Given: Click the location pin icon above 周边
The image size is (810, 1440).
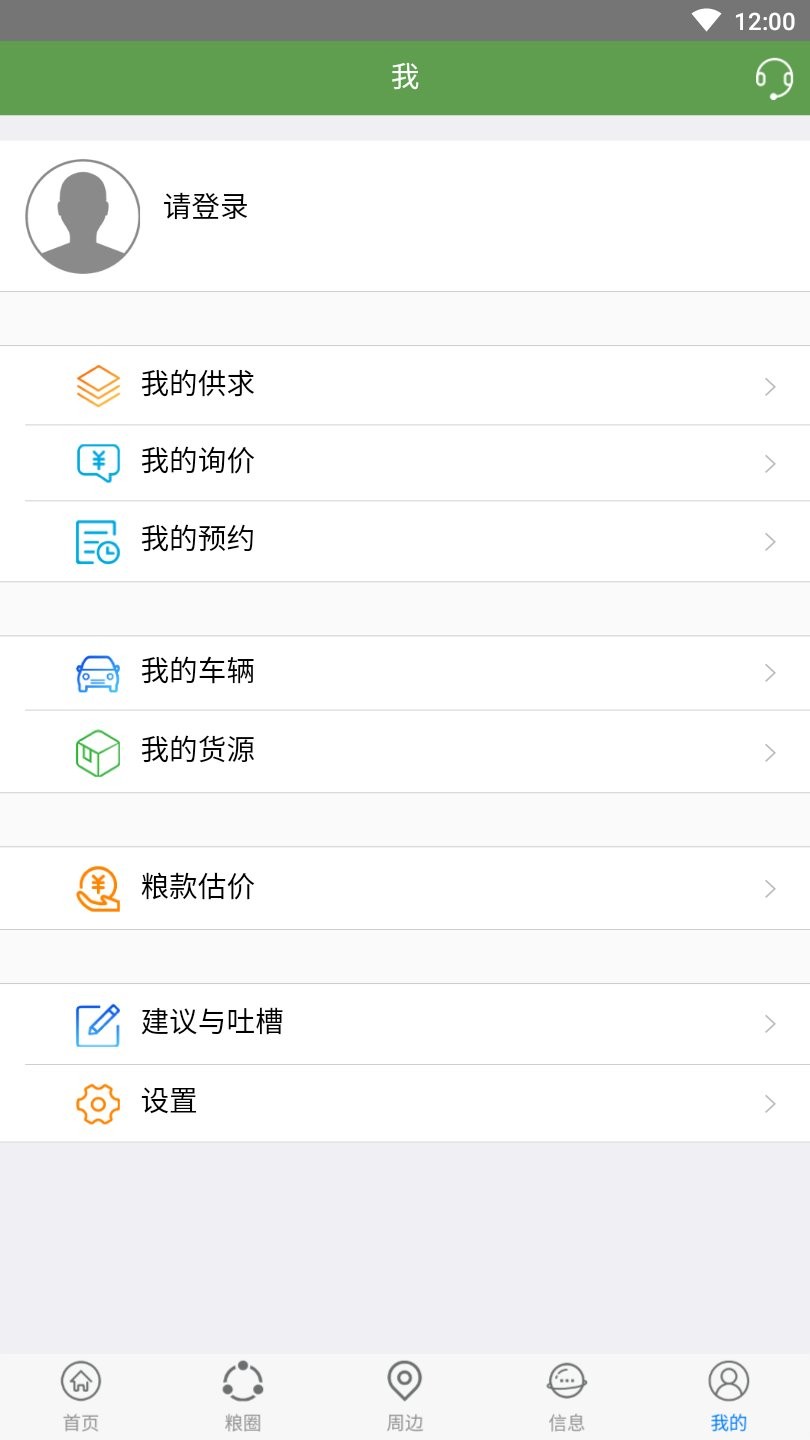Looking at the screenshot, I should [x=404, y=1381].
